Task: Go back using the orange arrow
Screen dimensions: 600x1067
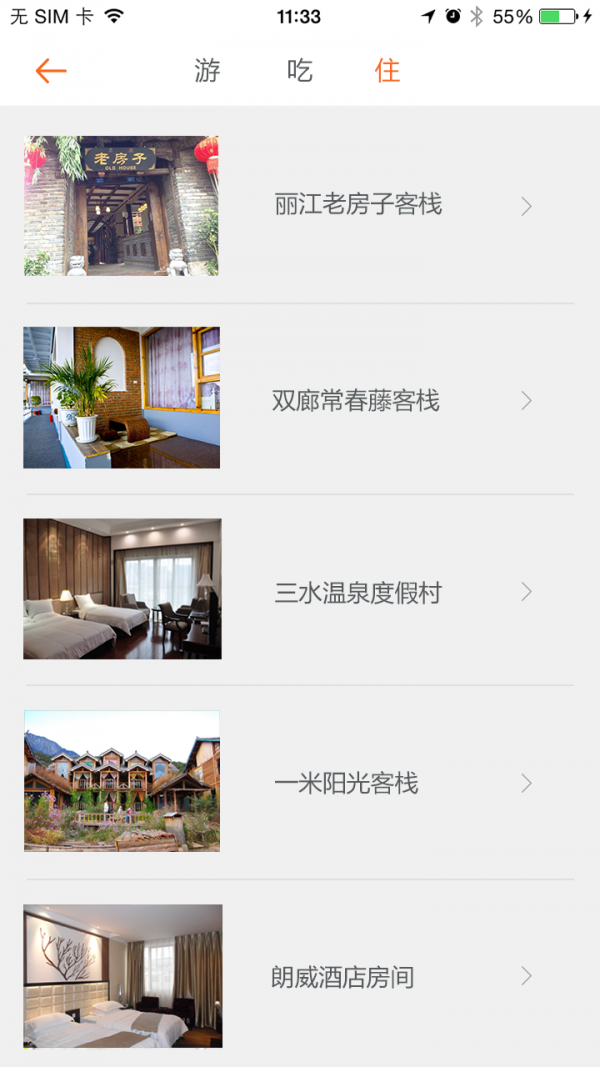Action: tap(50, 71)
